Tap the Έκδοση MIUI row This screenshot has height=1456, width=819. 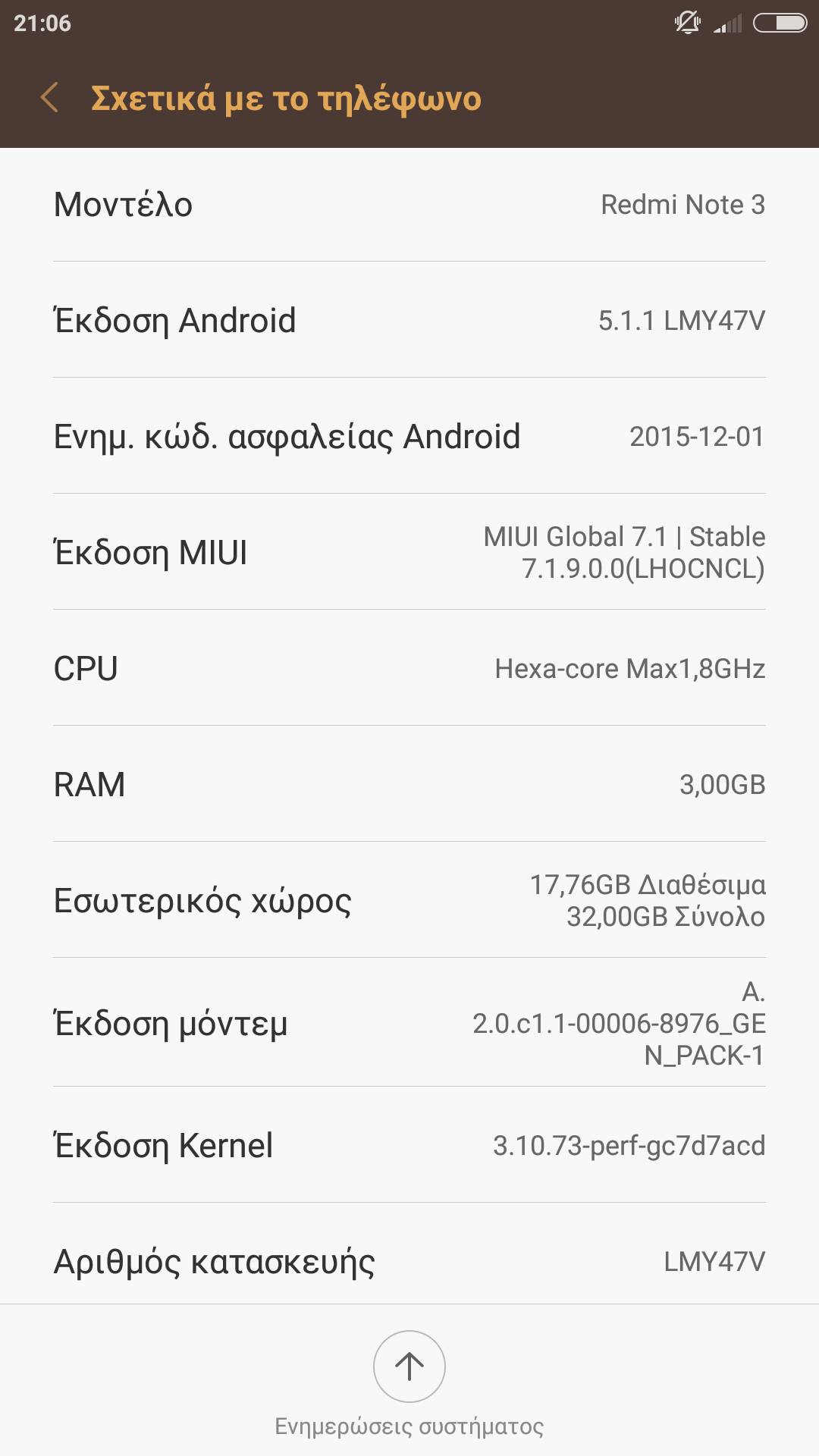click(x=409, y=552)
